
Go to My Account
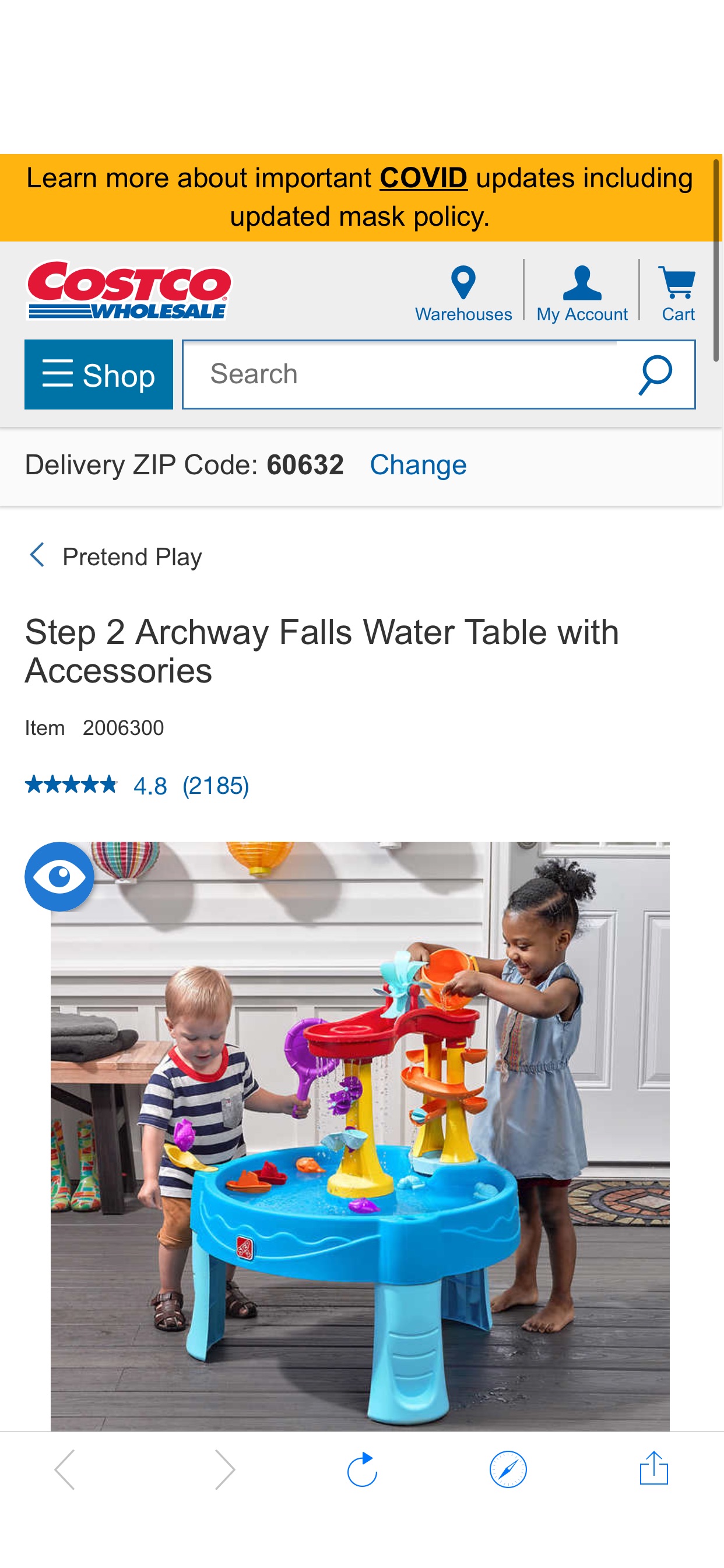[581, 293]
